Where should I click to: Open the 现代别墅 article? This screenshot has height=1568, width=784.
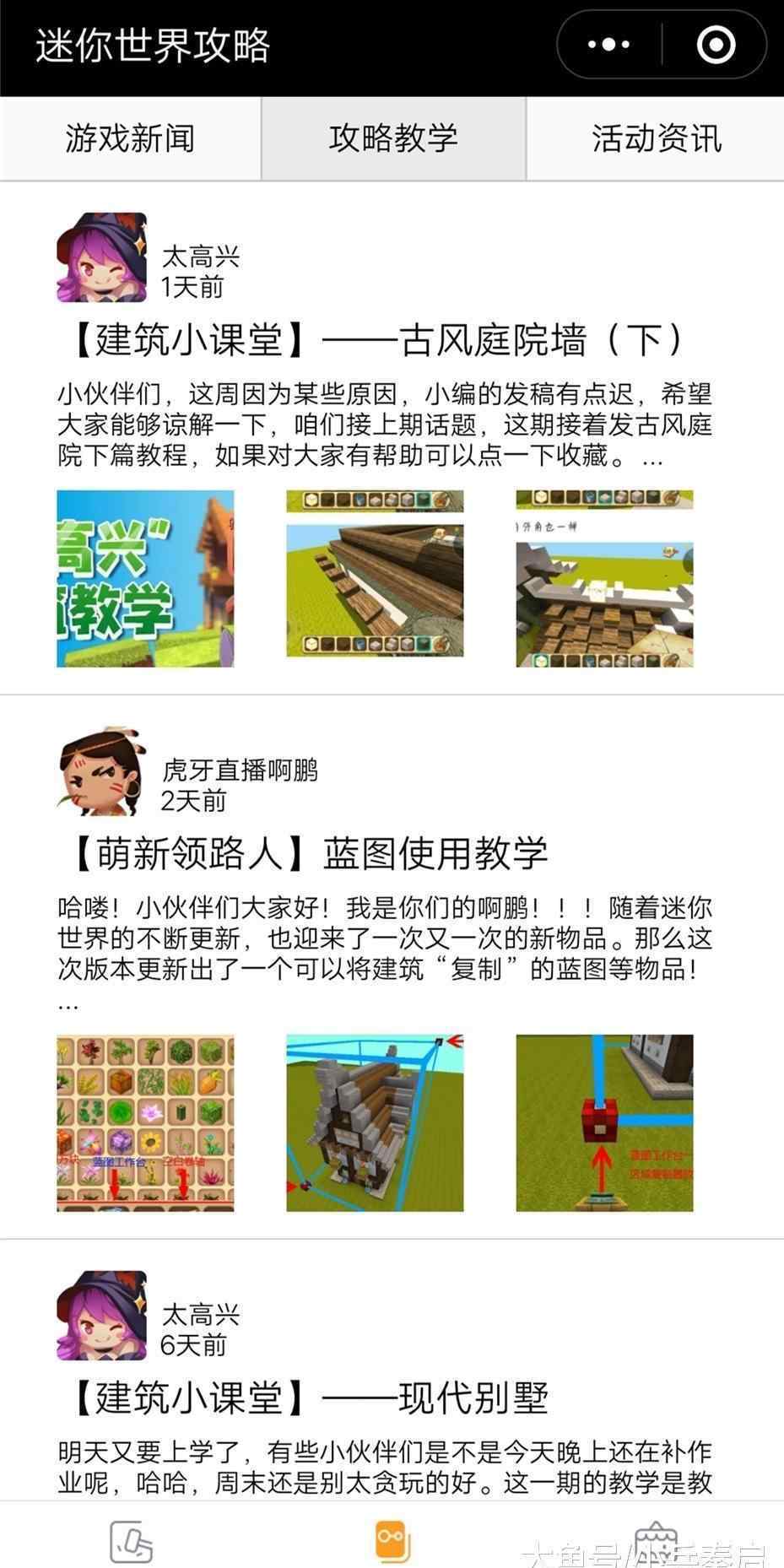(309, 1398)
